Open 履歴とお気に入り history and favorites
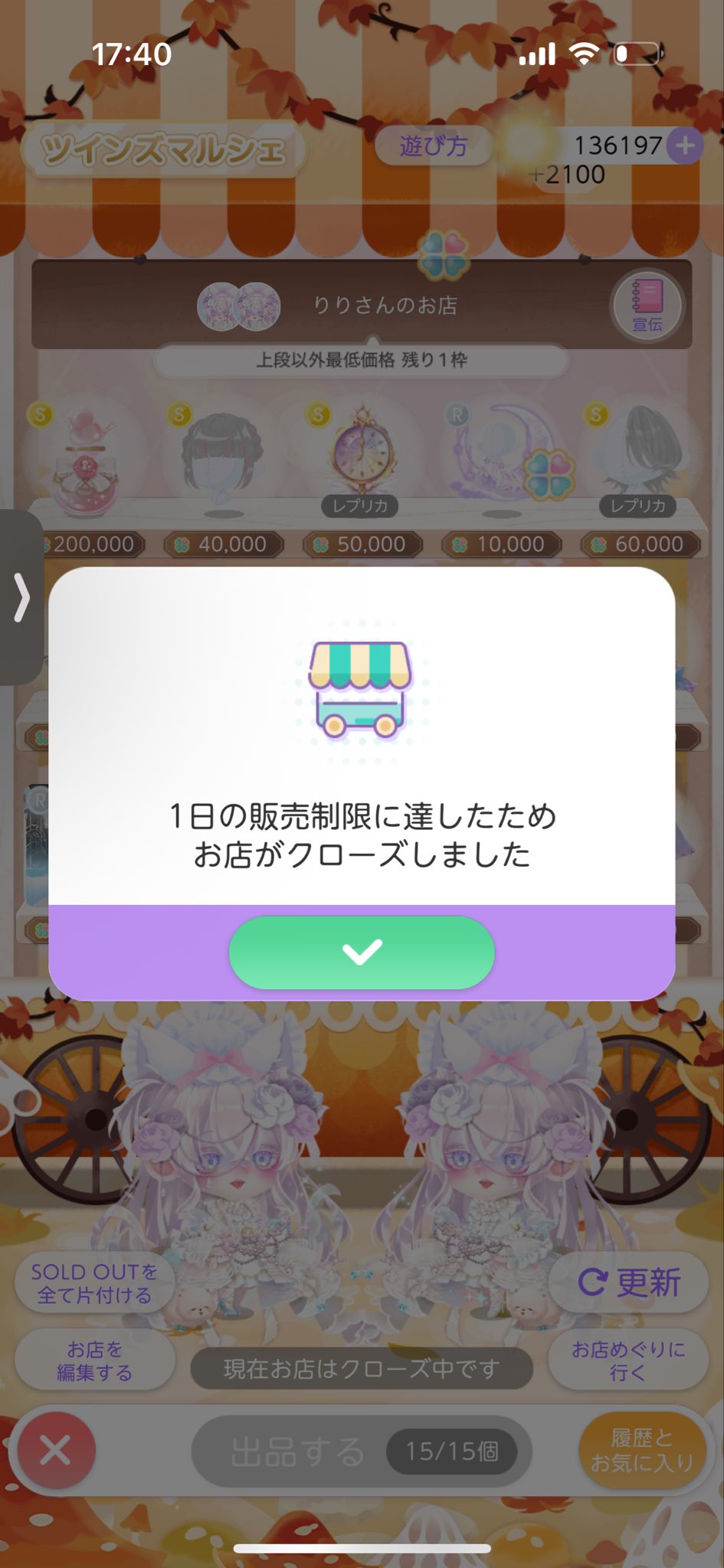This screenshot has height=1568, width=724. click(x=642, y=1449)
